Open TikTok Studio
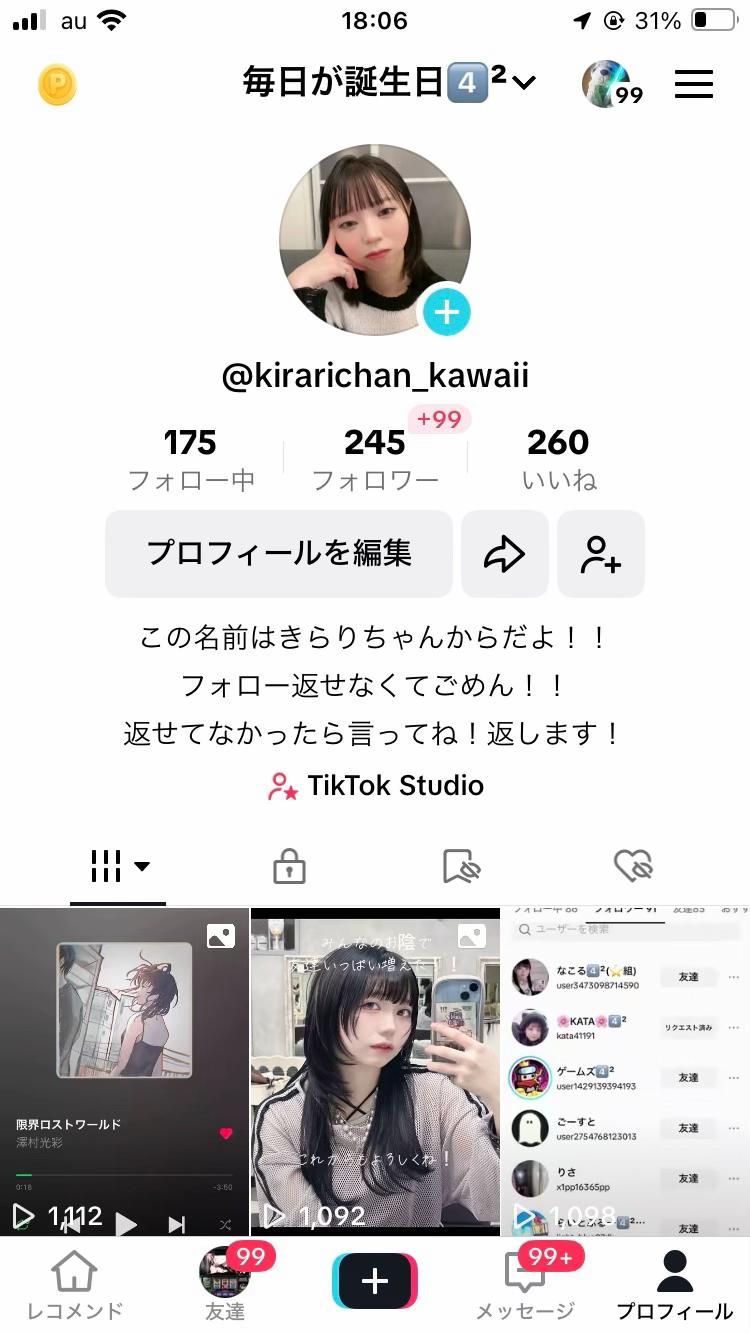 click(376, 786)
